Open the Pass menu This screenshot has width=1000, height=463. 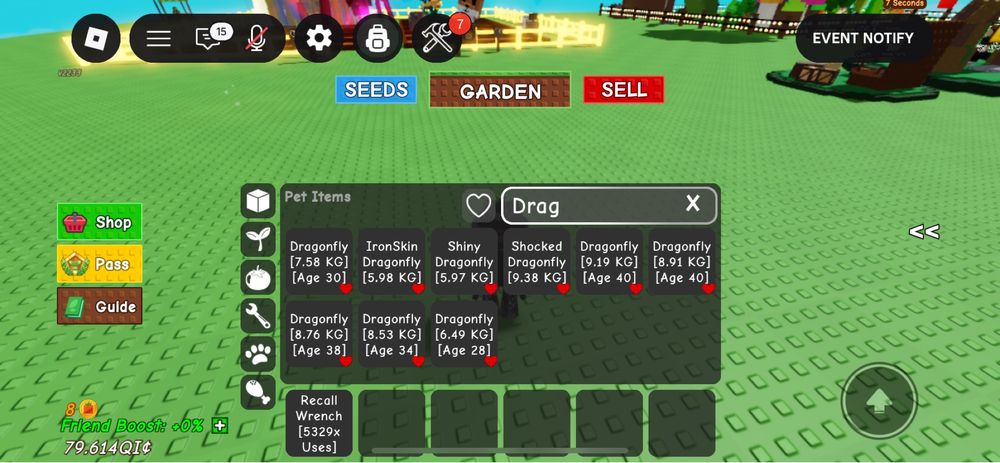100,264
